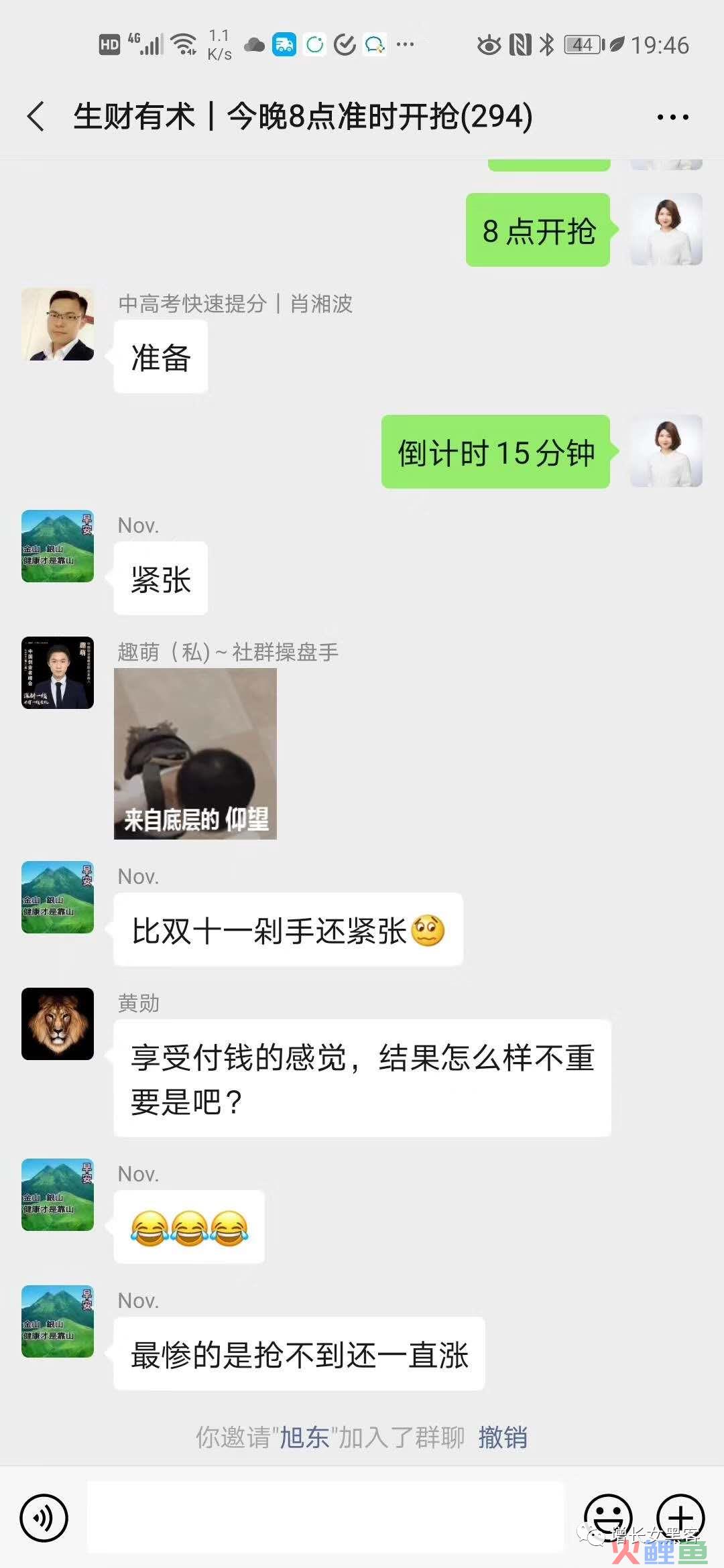Open own avatar beside 8点开抢
724x1568 pixels.
(x=666, y=230)
